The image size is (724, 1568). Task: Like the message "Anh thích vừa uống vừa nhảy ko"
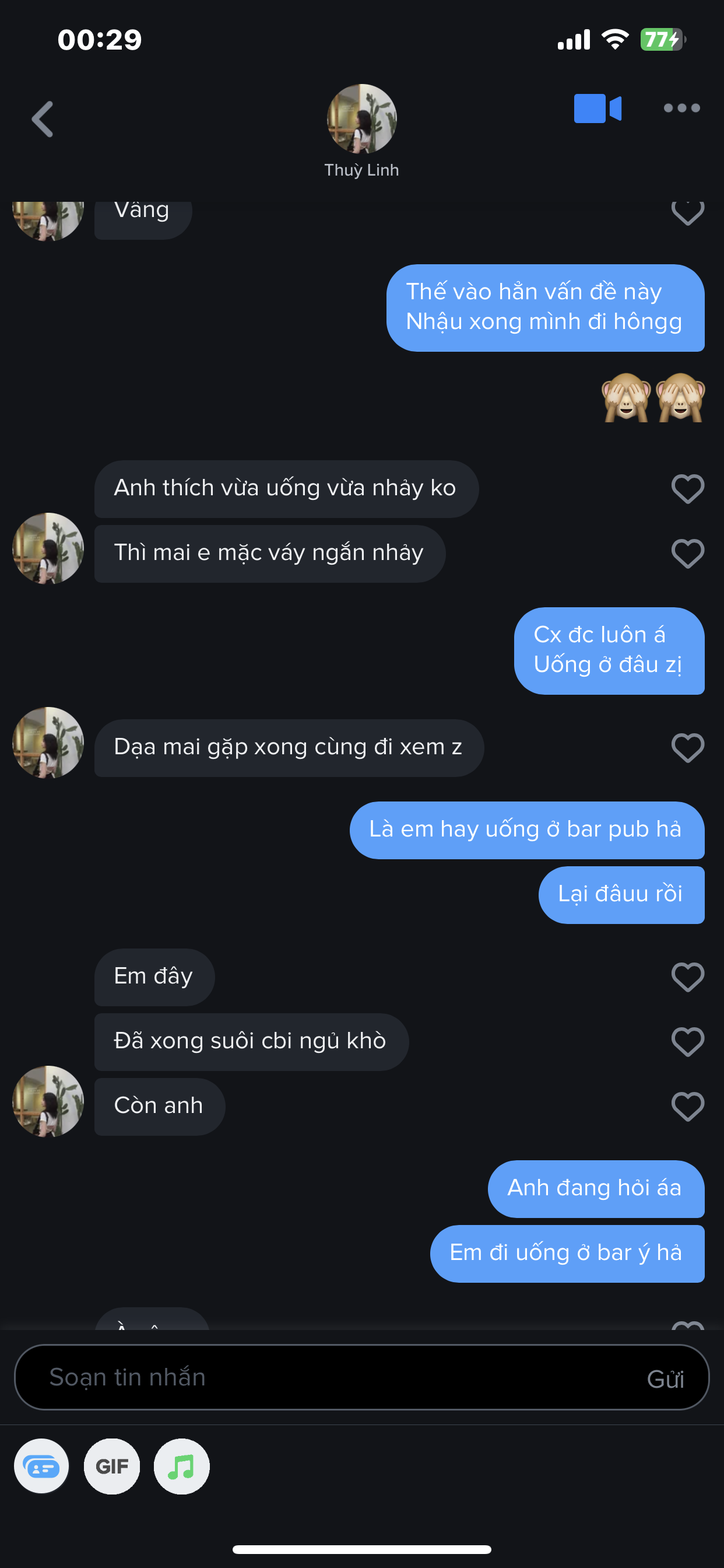pyautogui.click(x=687, y=489)
